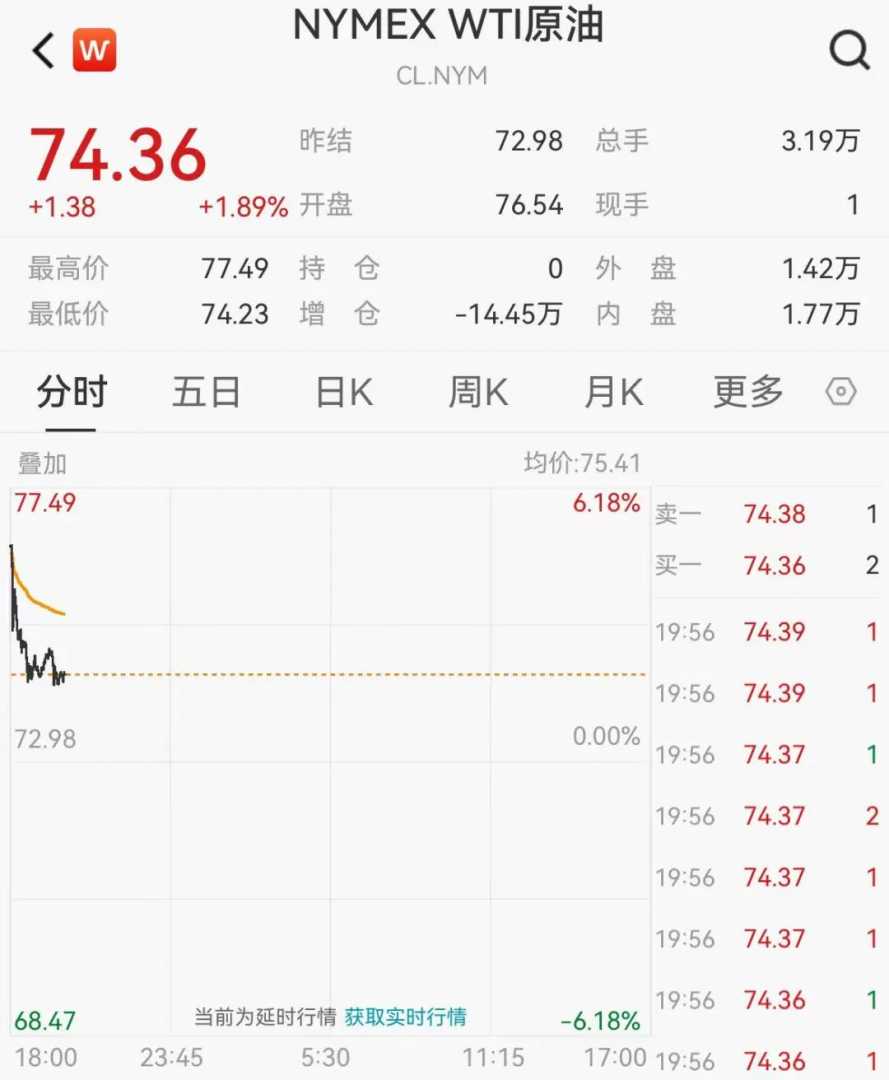This screenshot has width=889, height=1080.
Task: Open the search magnifier icon
Action: pyautogui.click(x=848, y=50)
